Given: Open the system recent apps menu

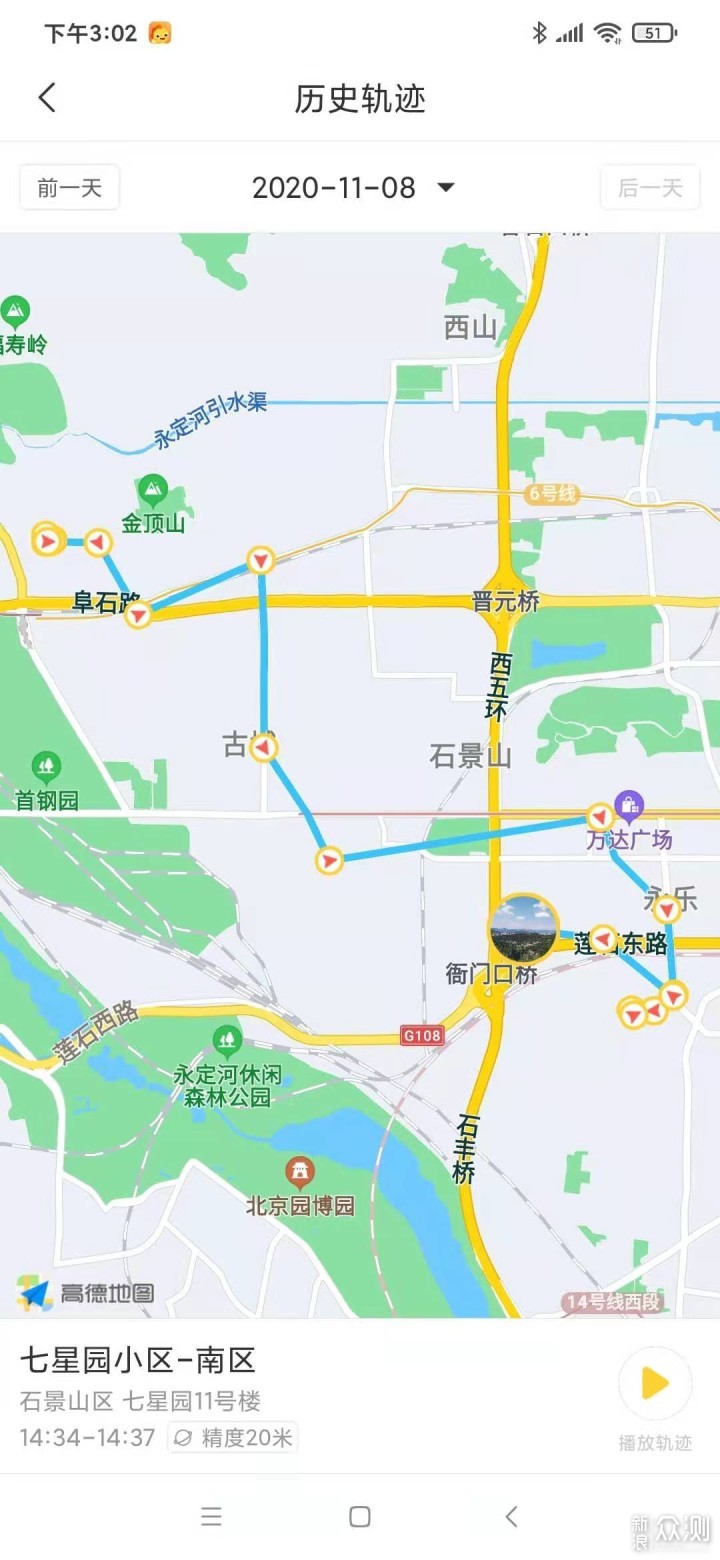Looking at the screenshot, I should [x=211, y=1517].
